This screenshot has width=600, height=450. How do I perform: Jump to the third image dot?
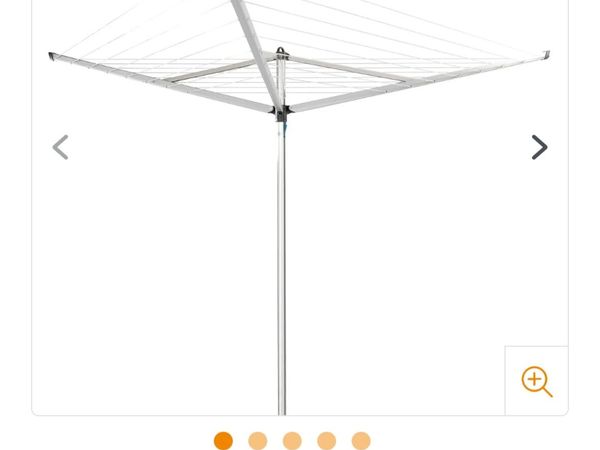click(x=292, y=441)
